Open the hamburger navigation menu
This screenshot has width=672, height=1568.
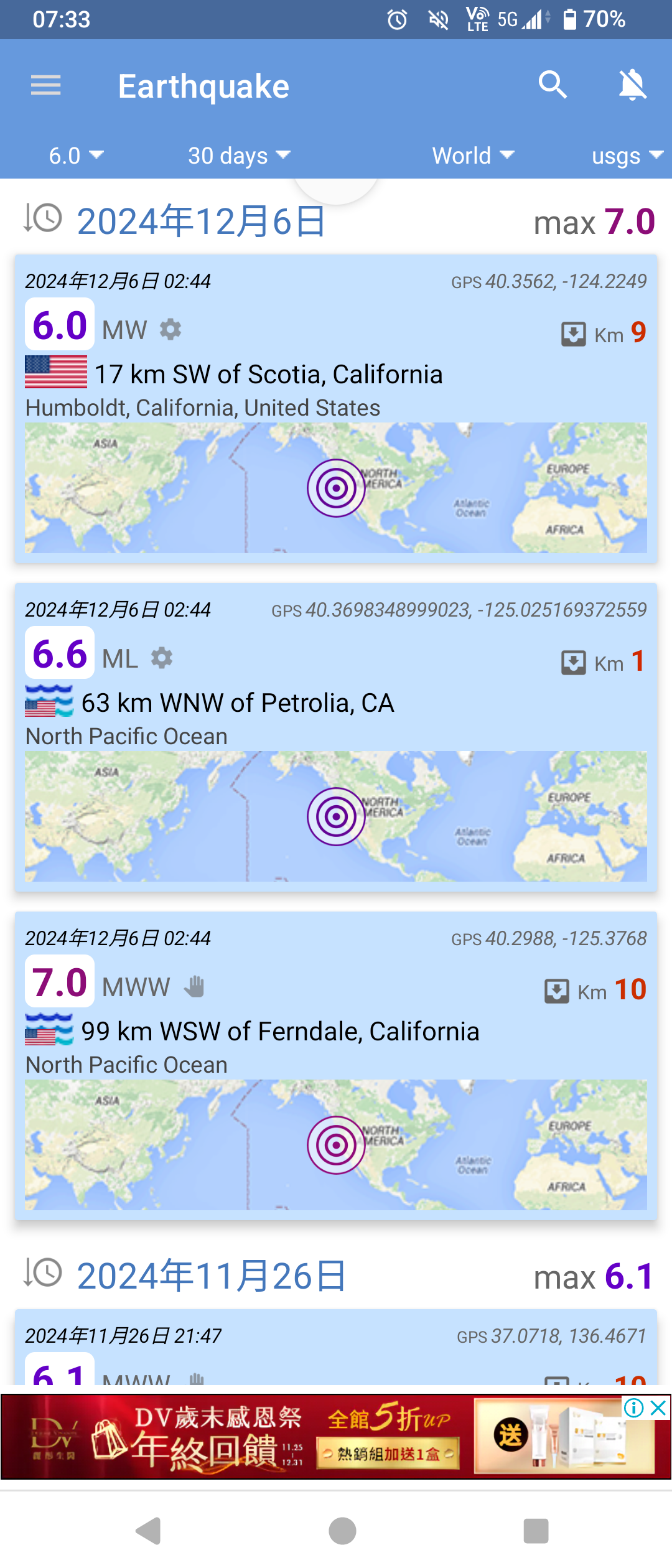(x=46, y=85)
